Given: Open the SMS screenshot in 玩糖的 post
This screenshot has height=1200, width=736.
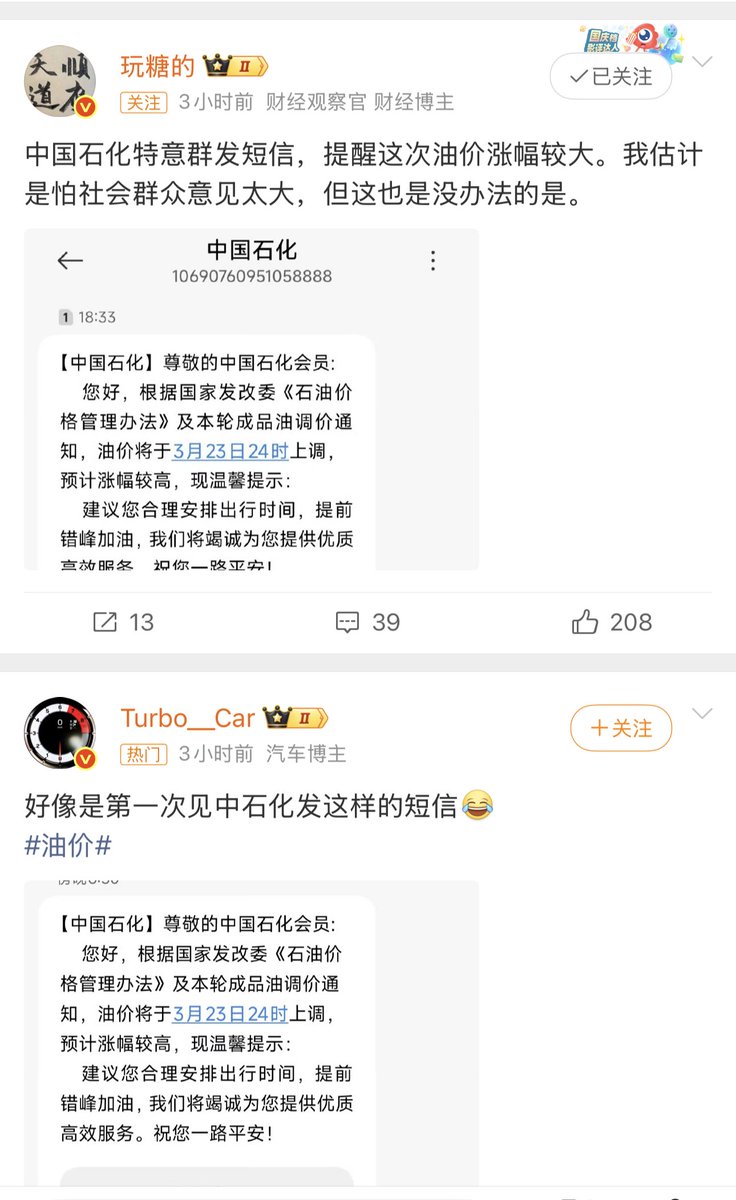Looking at the screenshot, I should [x=251, y=400].
